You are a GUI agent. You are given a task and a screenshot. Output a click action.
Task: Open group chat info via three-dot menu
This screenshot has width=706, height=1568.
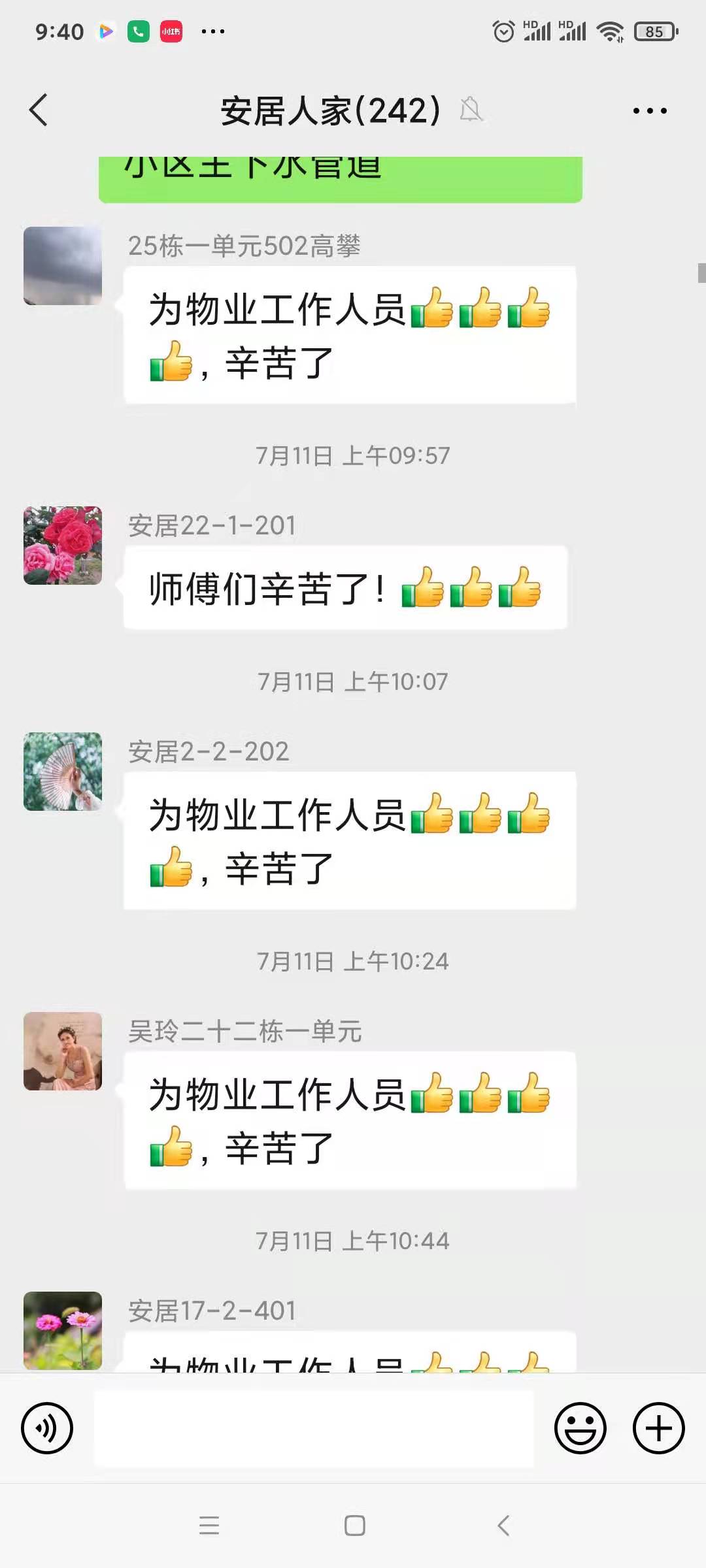(x=650, y=110)
